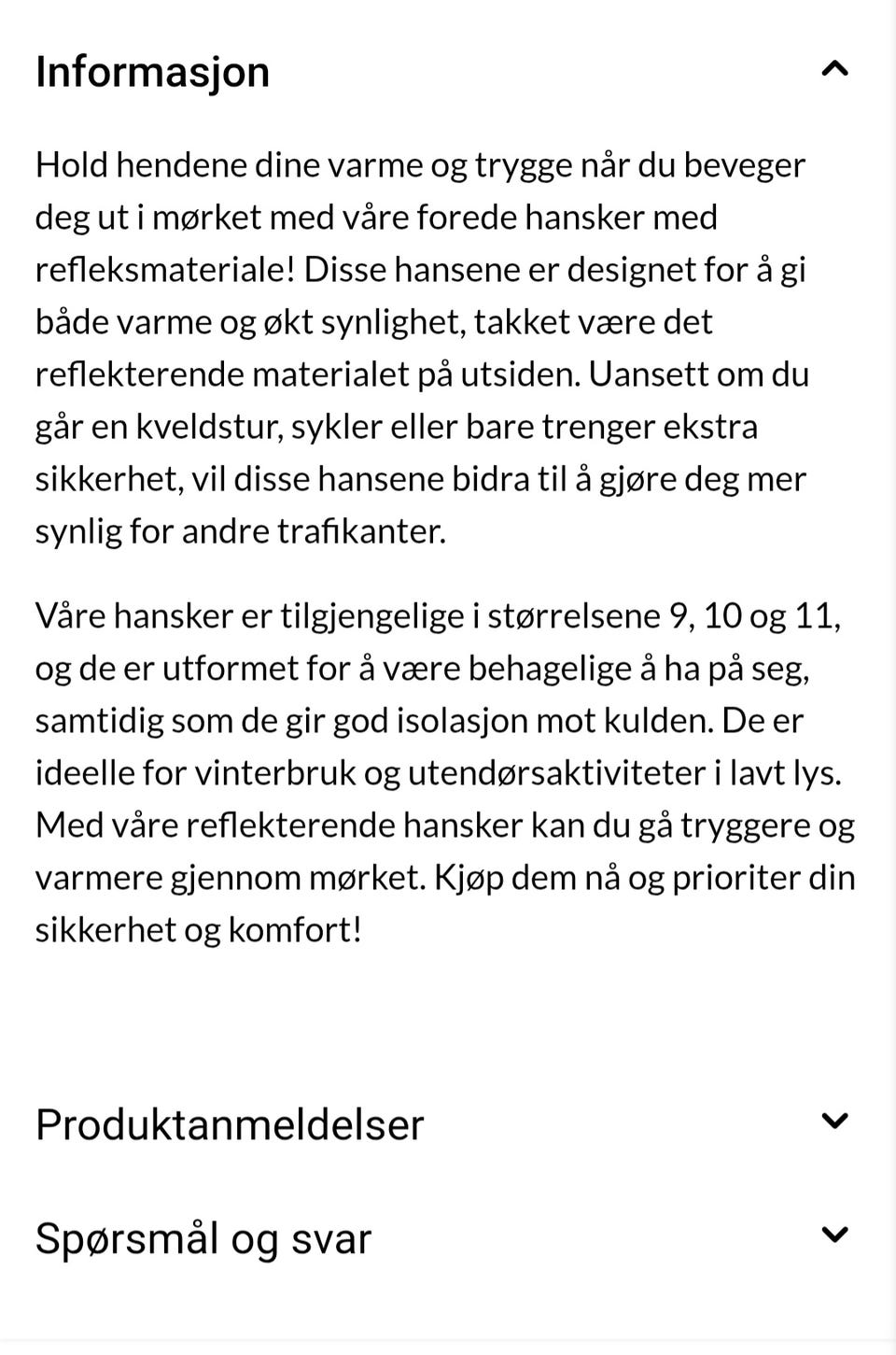This screenshot has height=1355, width=896.
Task: Click the downward chevron beside Spørsmål og svar
Action: coord(836,1235)
